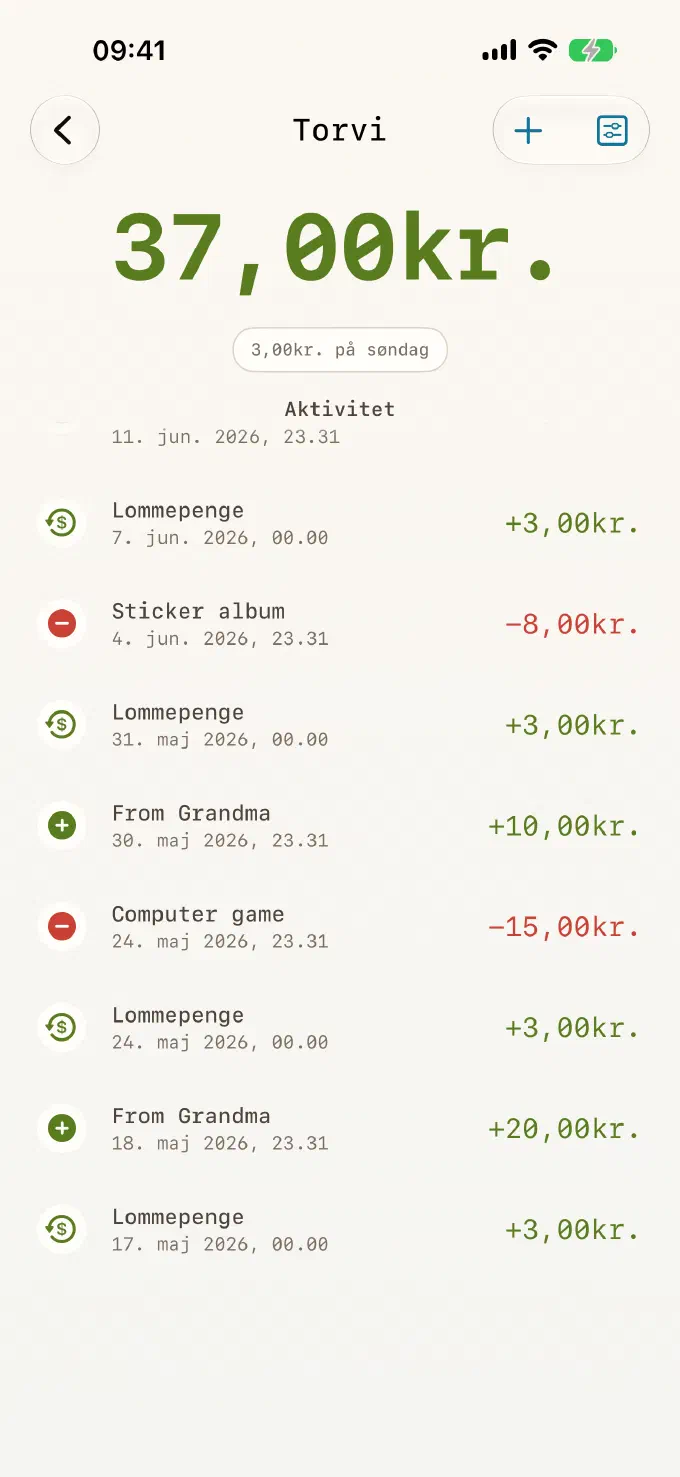Image resolution: width=680 pixels, height=1477 pixels.
Task: View Lommepenge entry from 31. maj 2026
Action: (340, 725)
